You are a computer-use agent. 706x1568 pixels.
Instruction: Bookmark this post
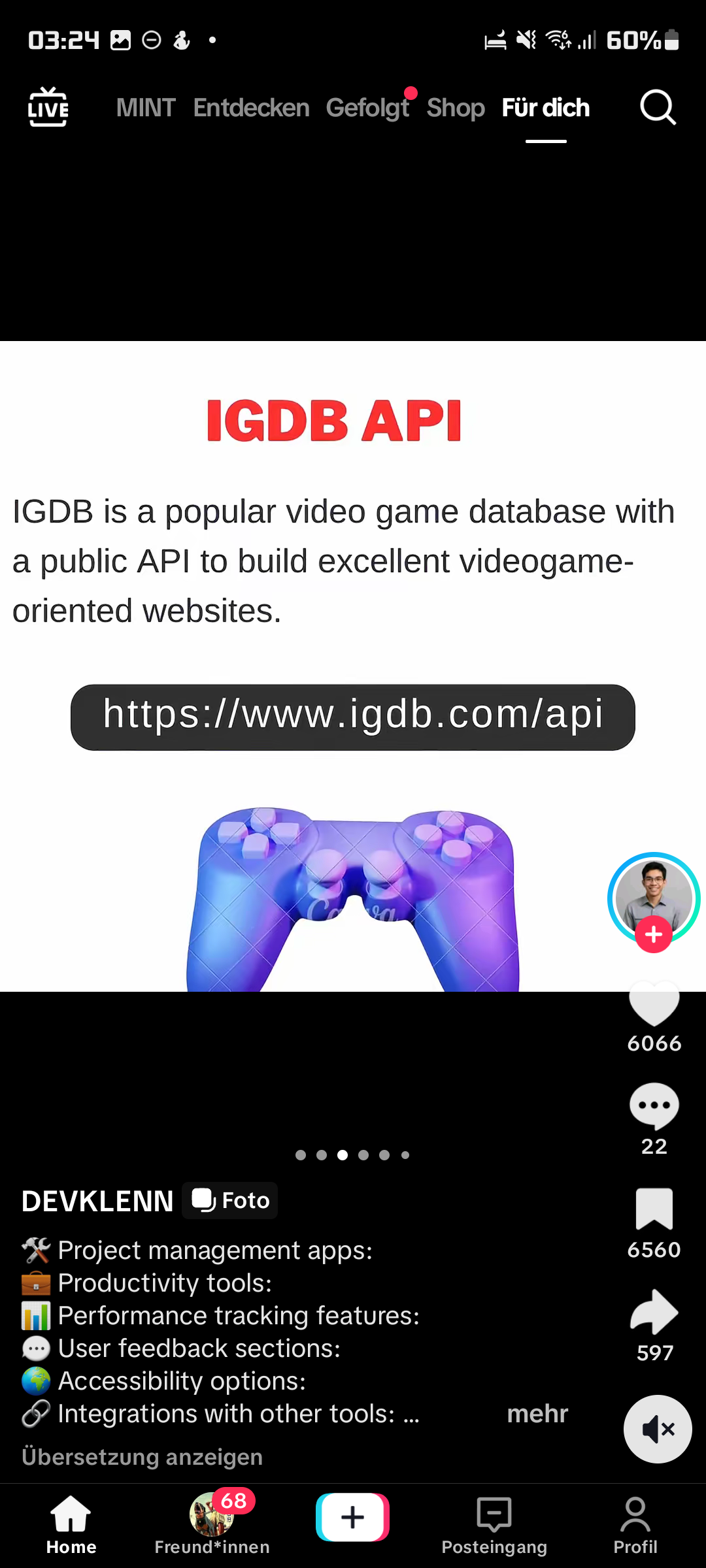[654, 1209]
